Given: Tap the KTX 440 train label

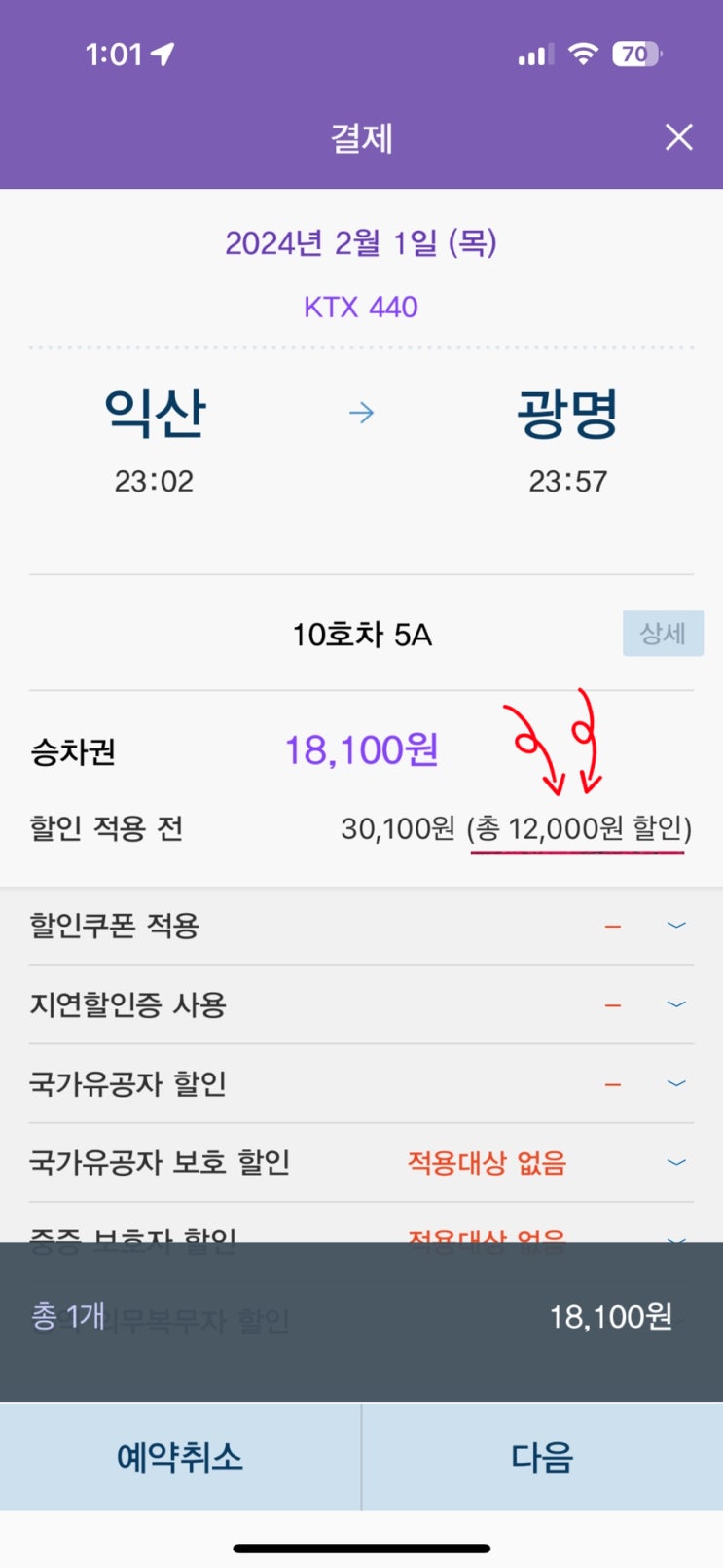Looking at the screenshot, I should click(x=360, y=306).
